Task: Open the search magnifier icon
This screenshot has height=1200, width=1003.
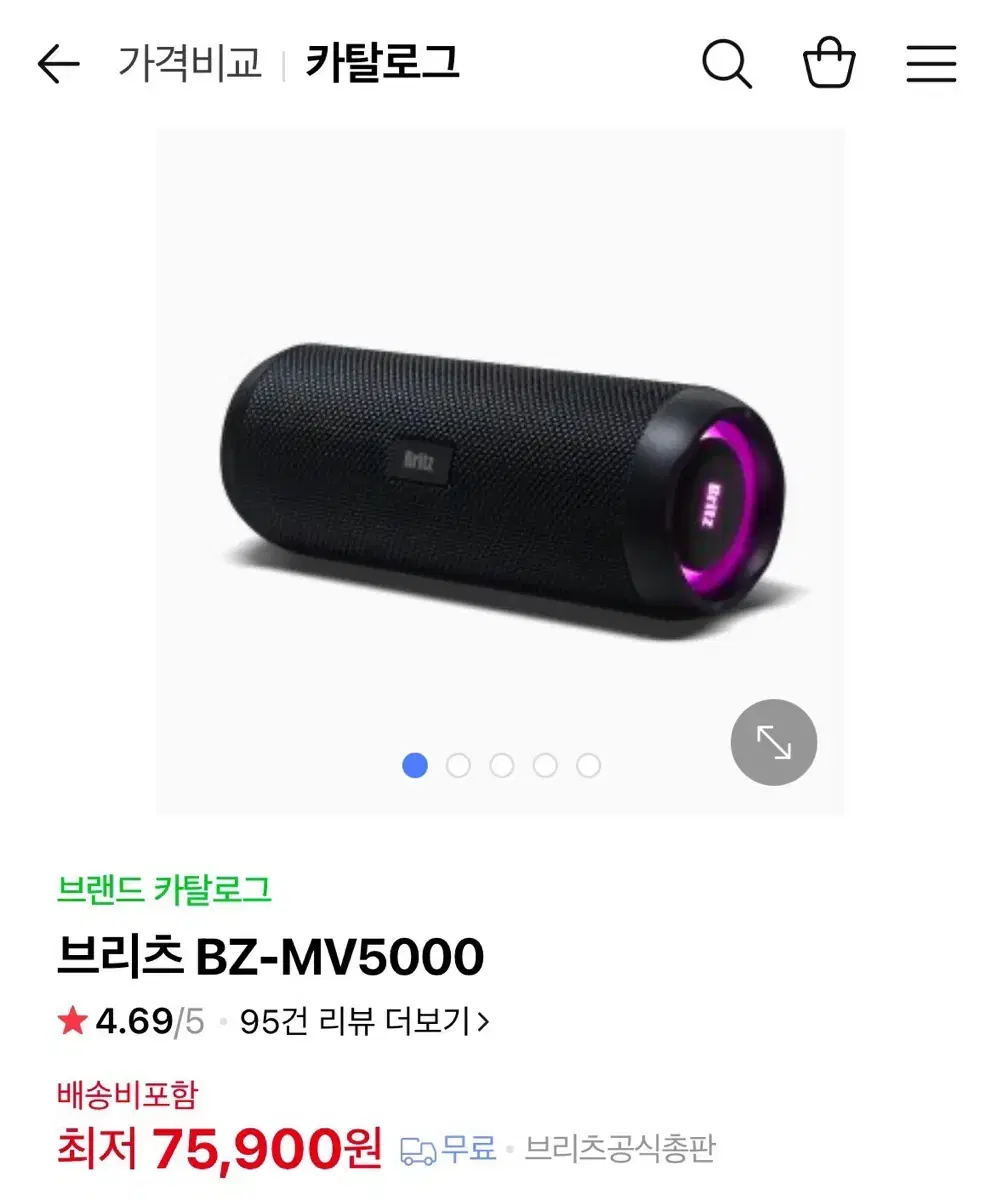Action: 727,65
